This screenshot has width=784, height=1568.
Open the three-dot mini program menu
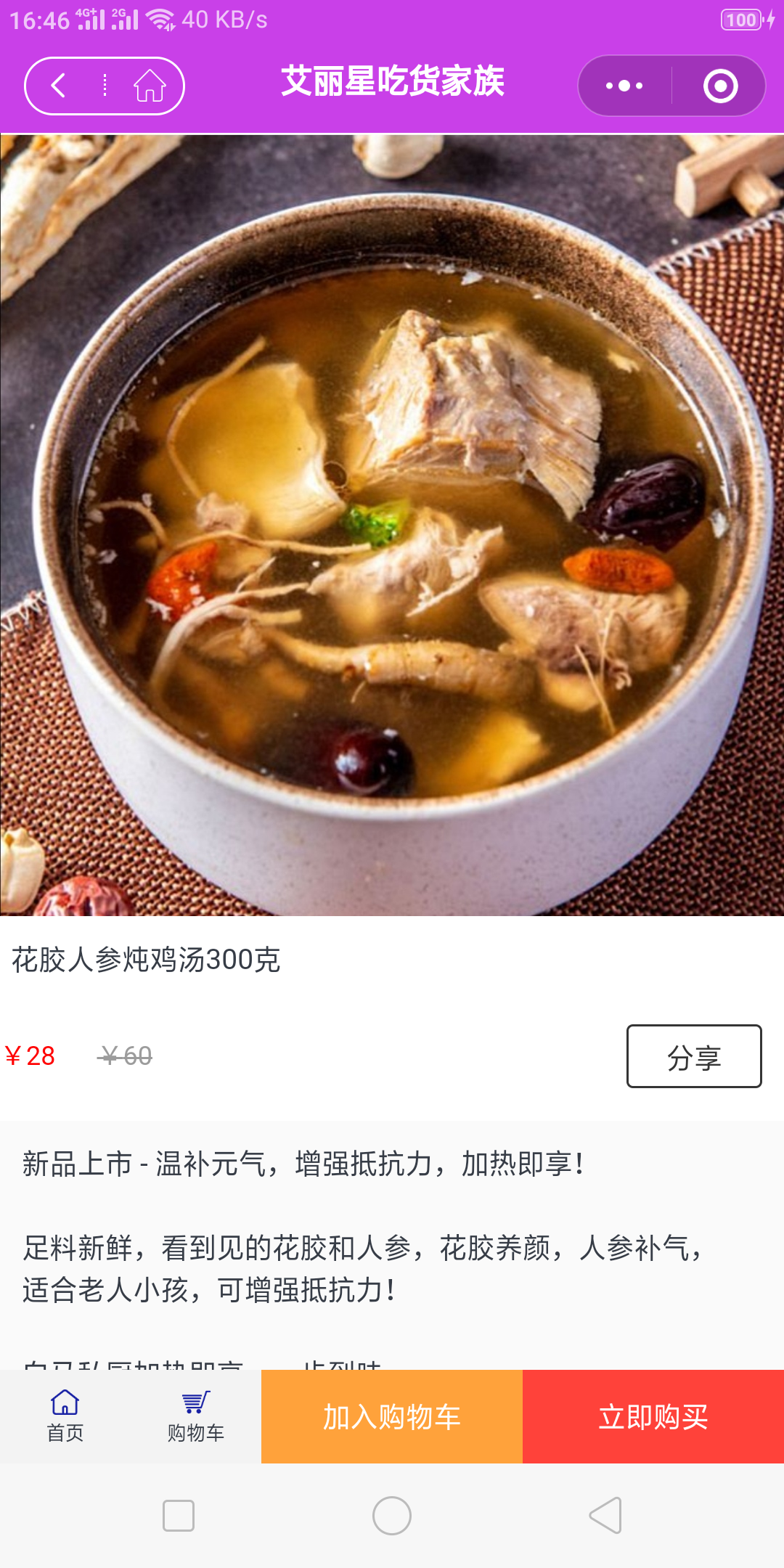[x=624, y=86]
